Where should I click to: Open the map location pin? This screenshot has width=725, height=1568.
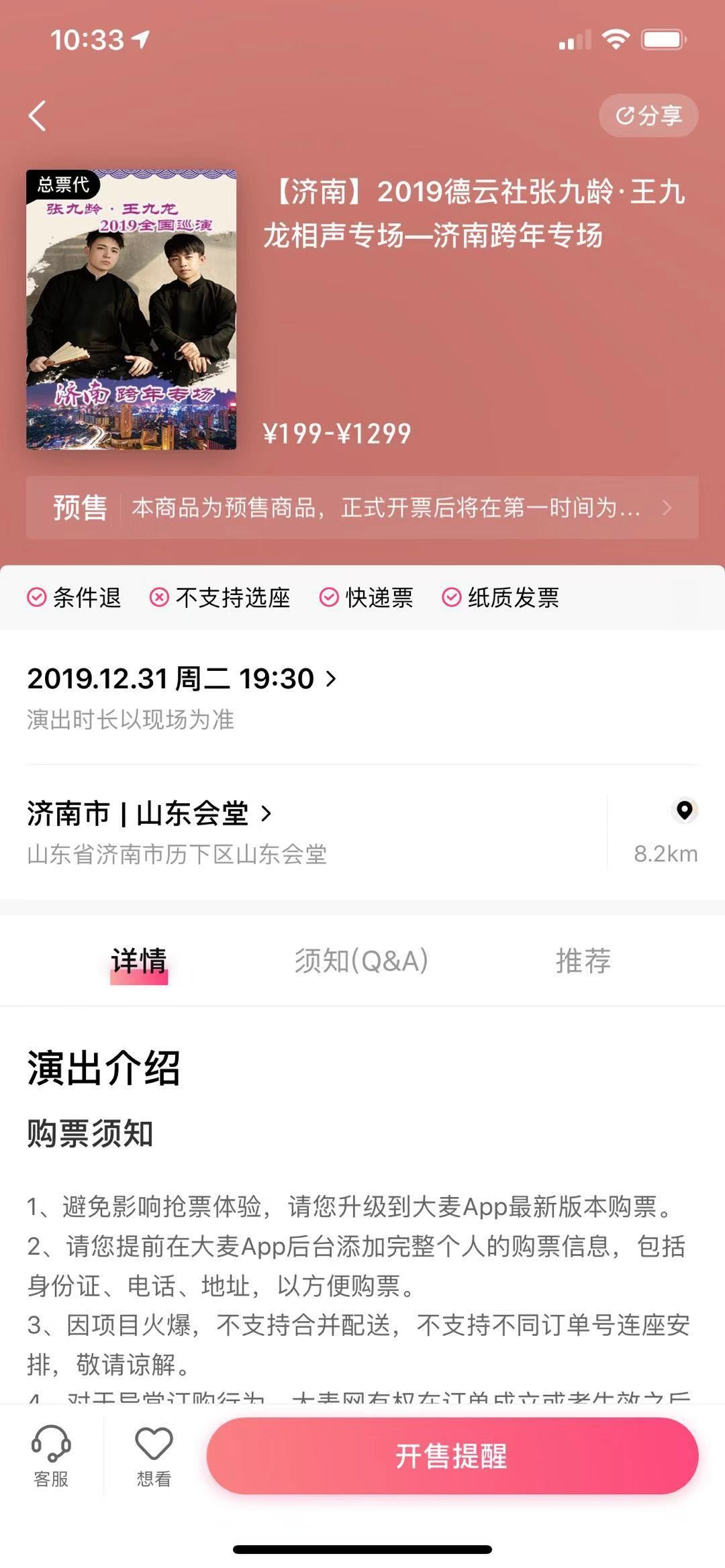coord(684,810)
